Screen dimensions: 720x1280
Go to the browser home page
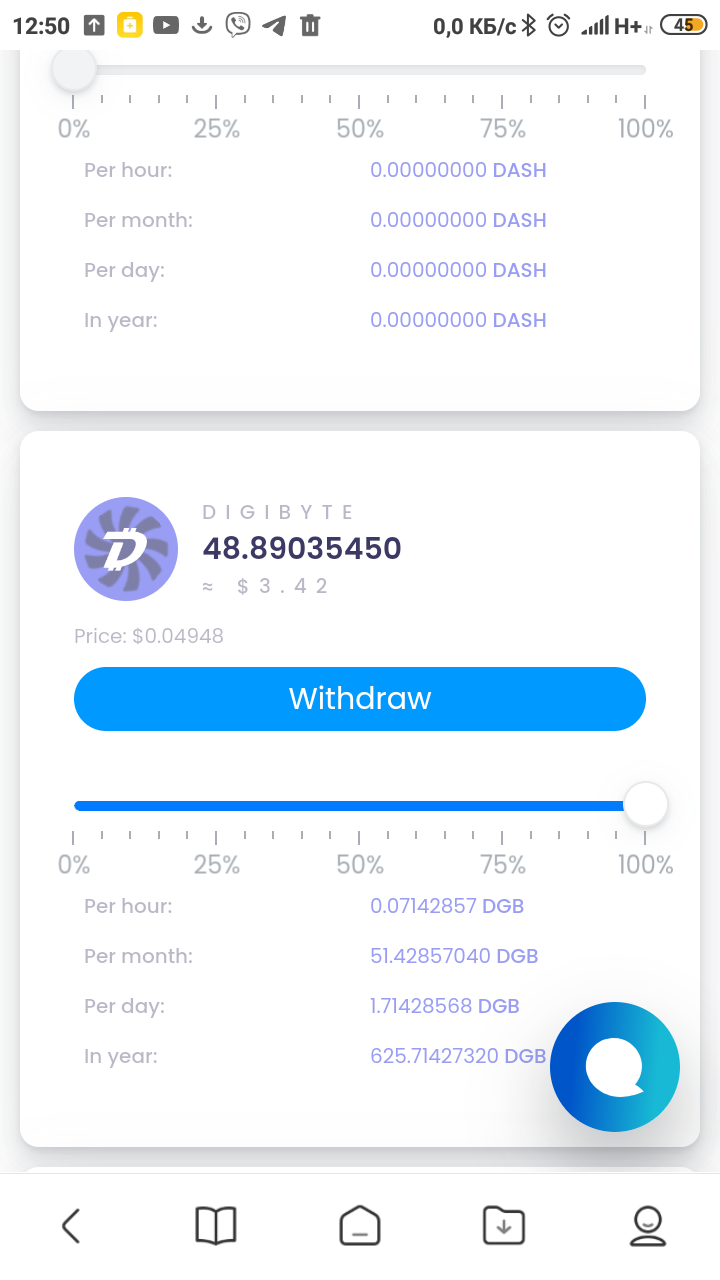tap(360, 1225)
